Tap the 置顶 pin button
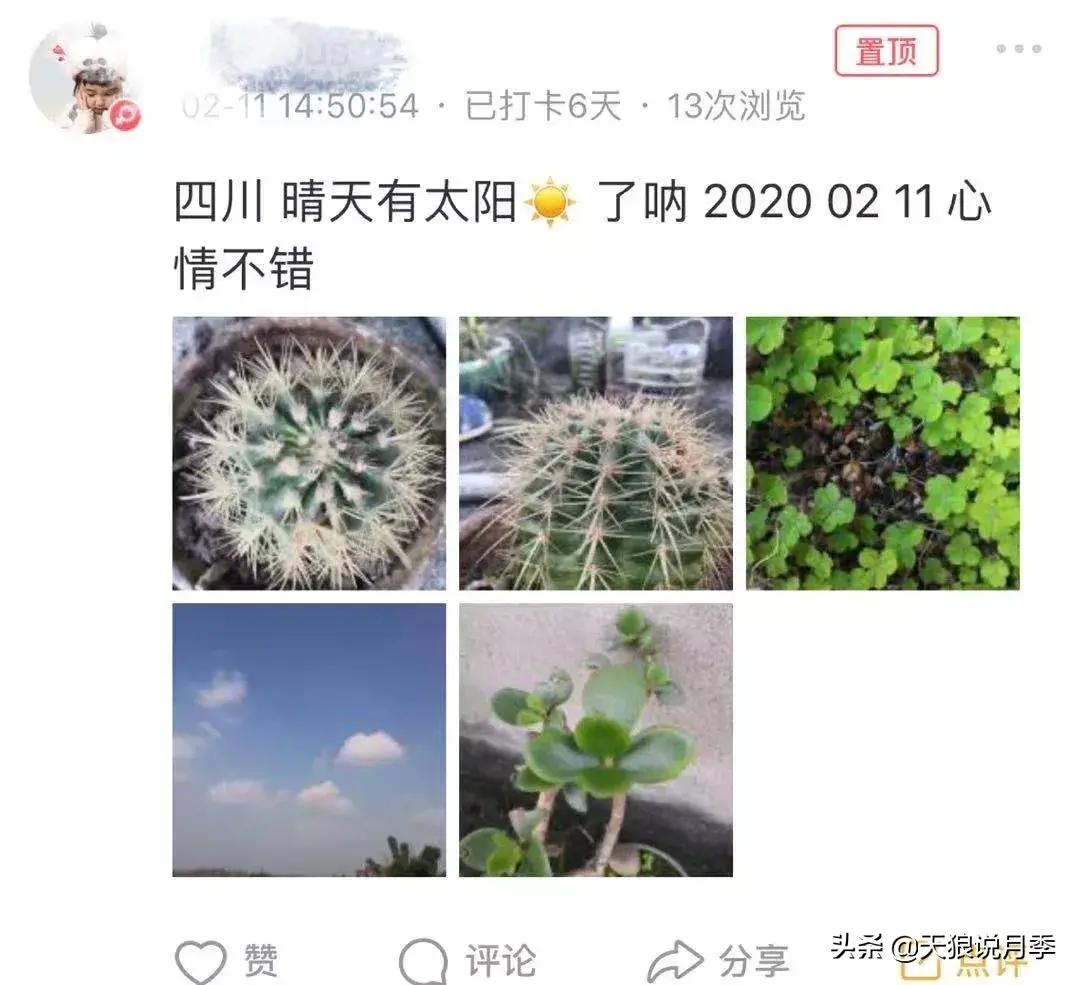 coord(886,51)
